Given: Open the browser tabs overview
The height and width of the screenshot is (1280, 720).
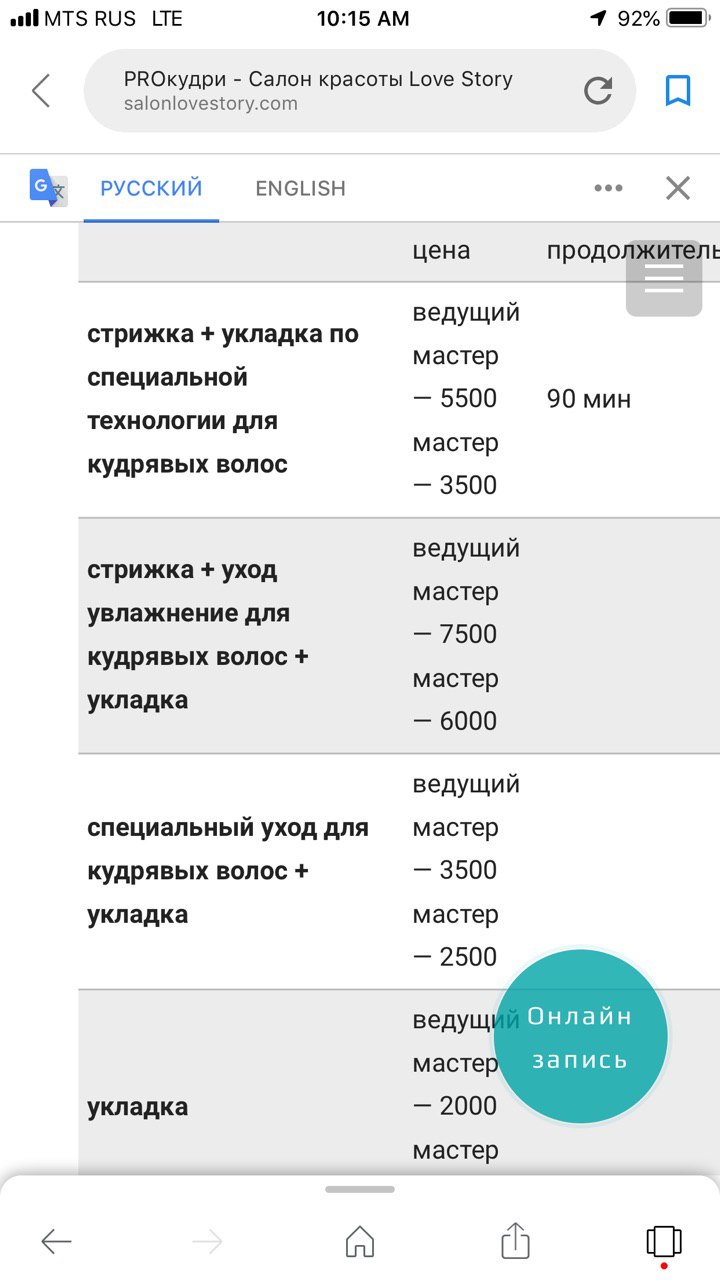Looking at the screenshot, I should pos(664,1242).
